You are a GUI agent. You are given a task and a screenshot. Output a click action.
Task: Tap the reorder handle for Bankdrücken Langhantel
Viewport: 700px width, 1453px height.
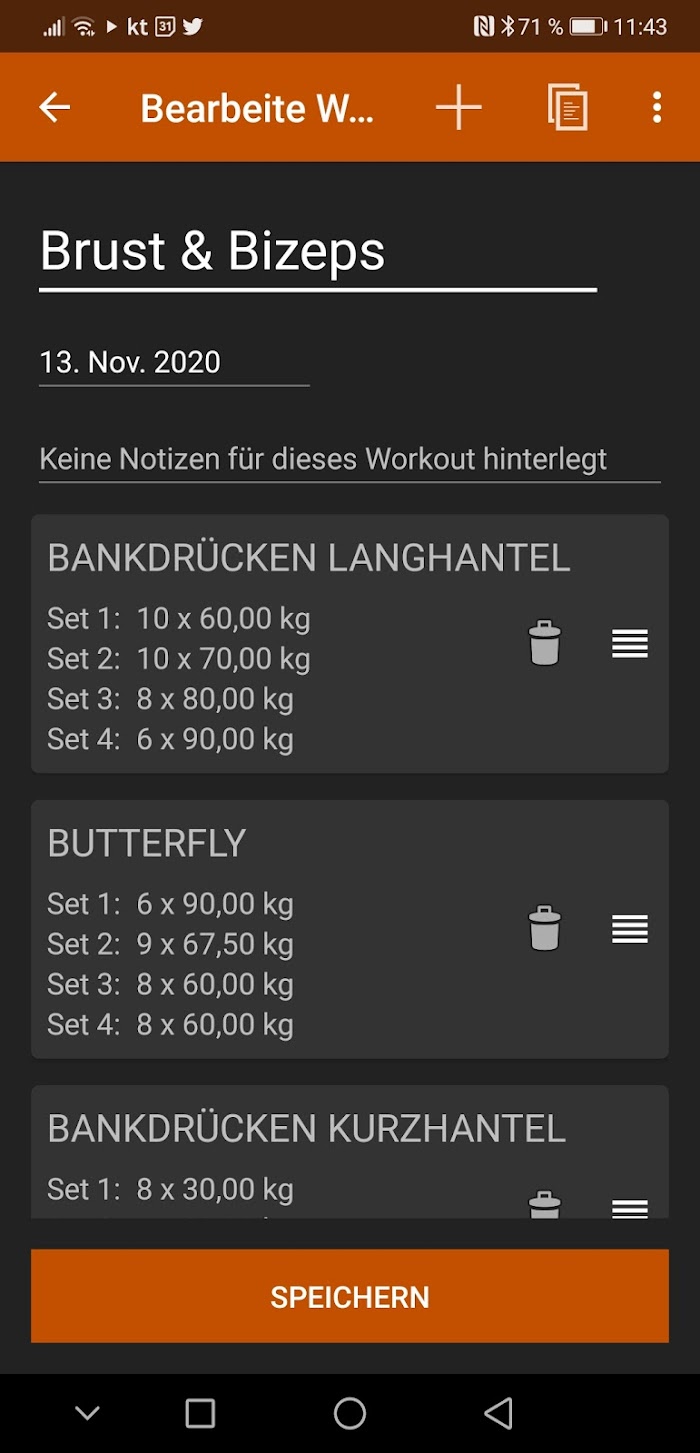(x=630, y=643)
